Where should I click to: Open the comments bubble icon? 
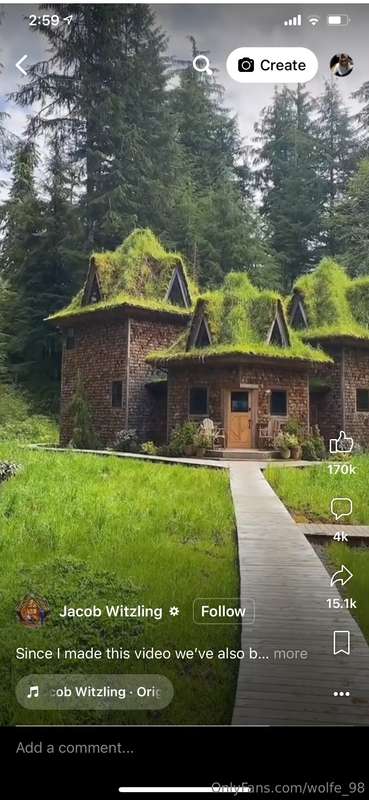tap(341, 509)
